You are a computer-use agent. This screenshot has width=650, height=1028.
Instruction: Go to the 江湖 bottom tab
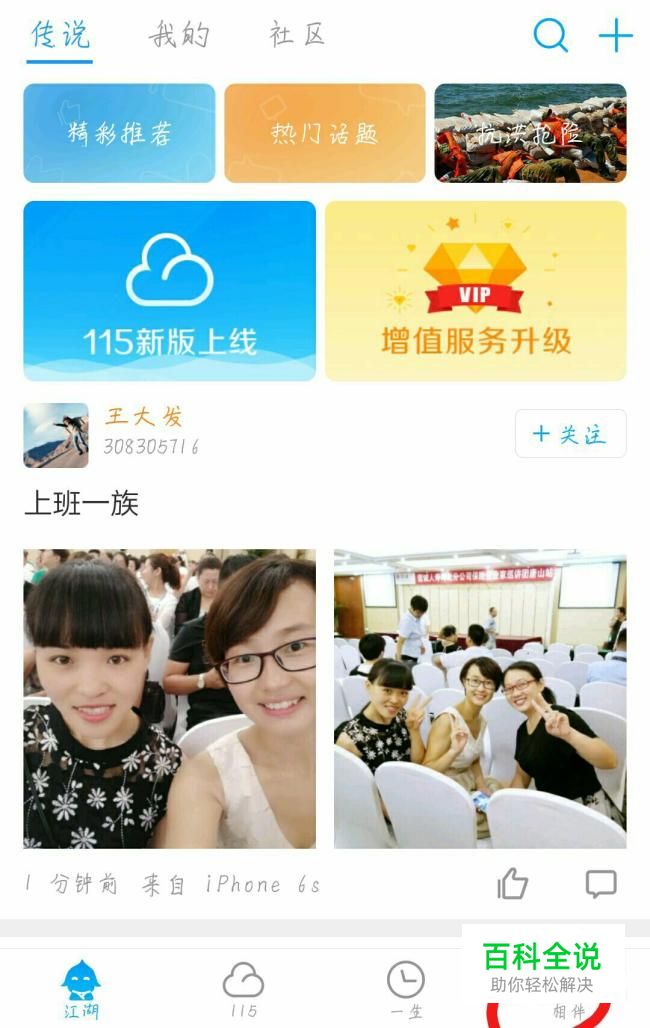(82, 988)
